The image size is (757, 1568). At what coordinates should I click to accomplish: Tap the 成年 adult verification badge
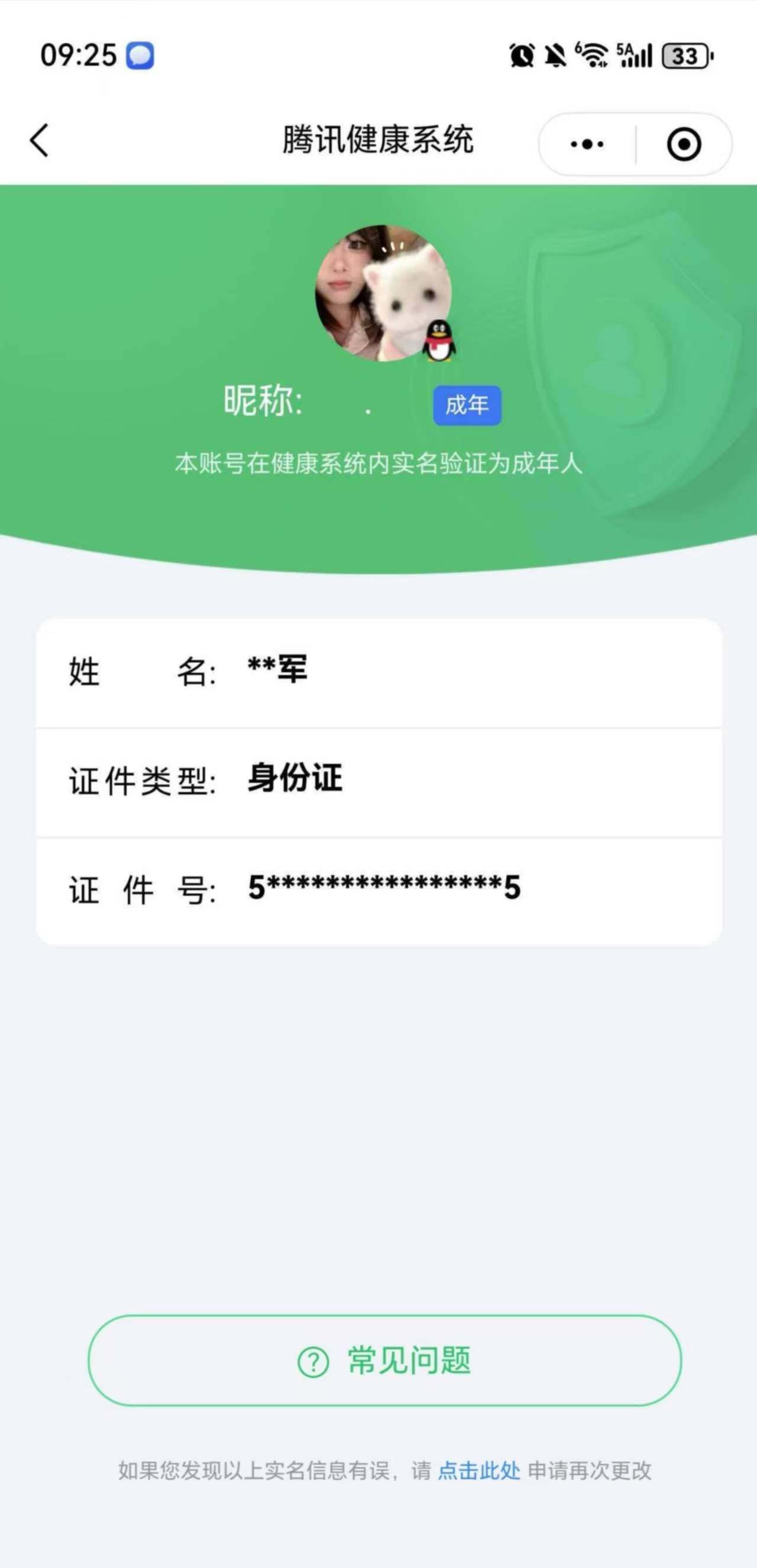click(x=467, y=405)
